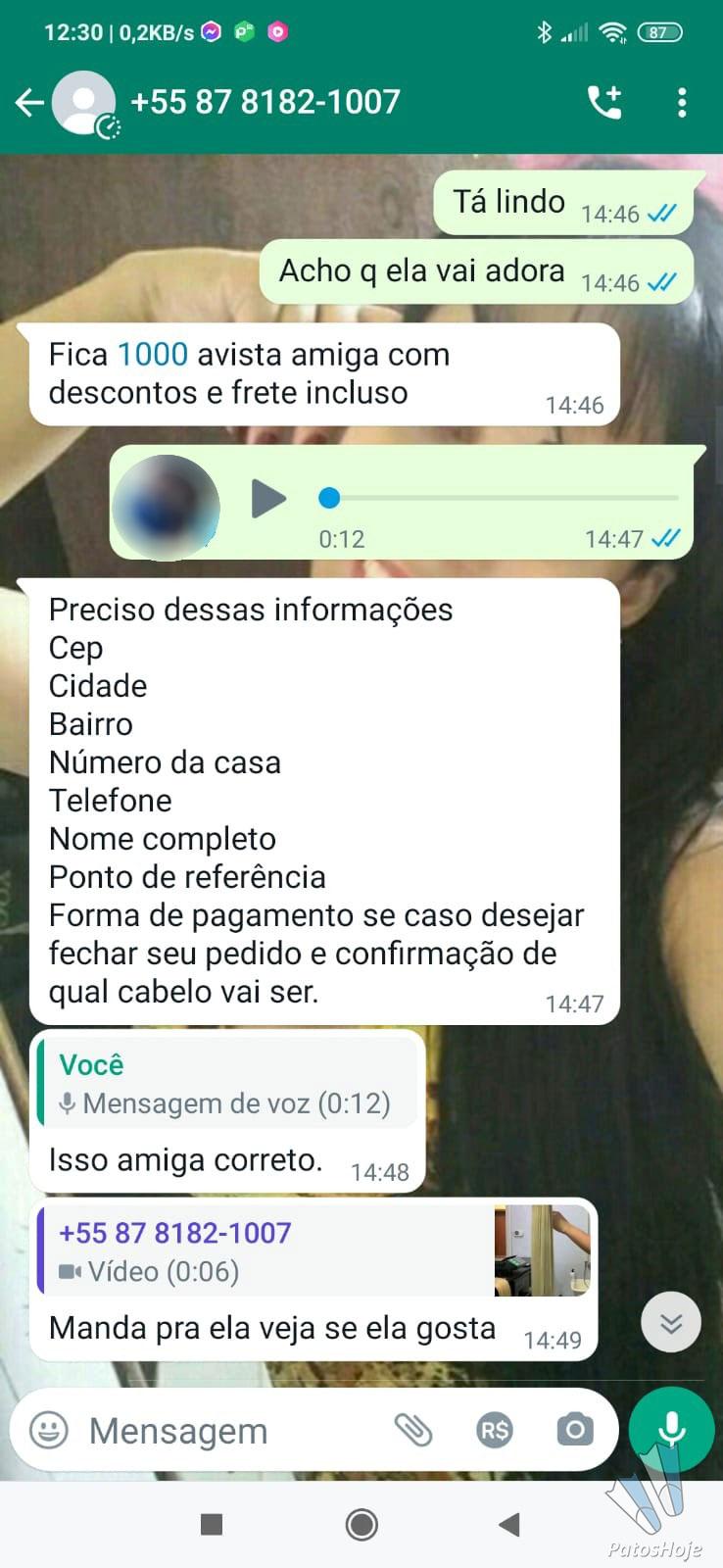
Task: Tap the system back triangle
Action: point(508,1524)
